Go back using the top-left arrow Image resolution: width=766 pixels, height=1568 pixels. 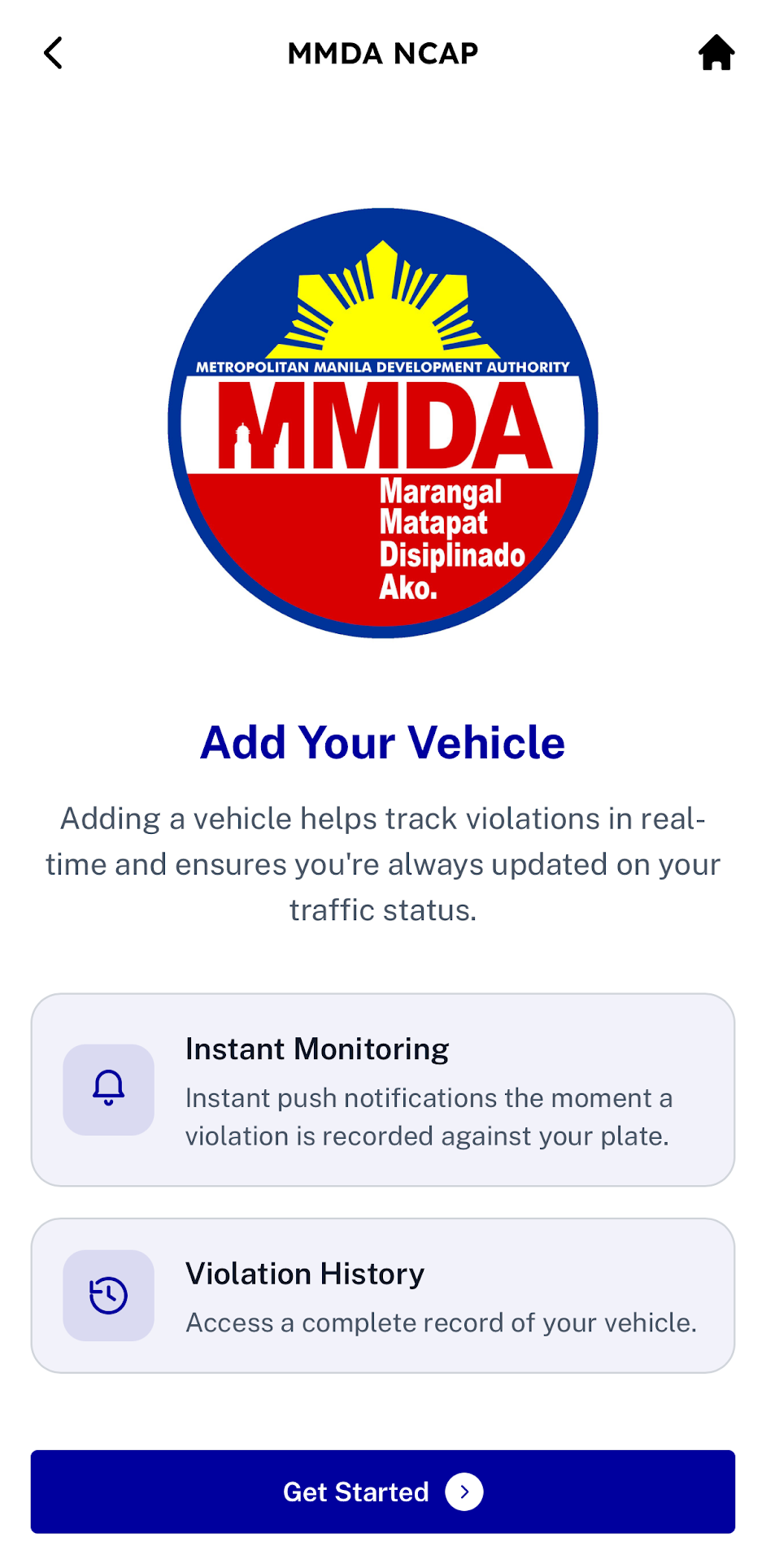(53, 54)
